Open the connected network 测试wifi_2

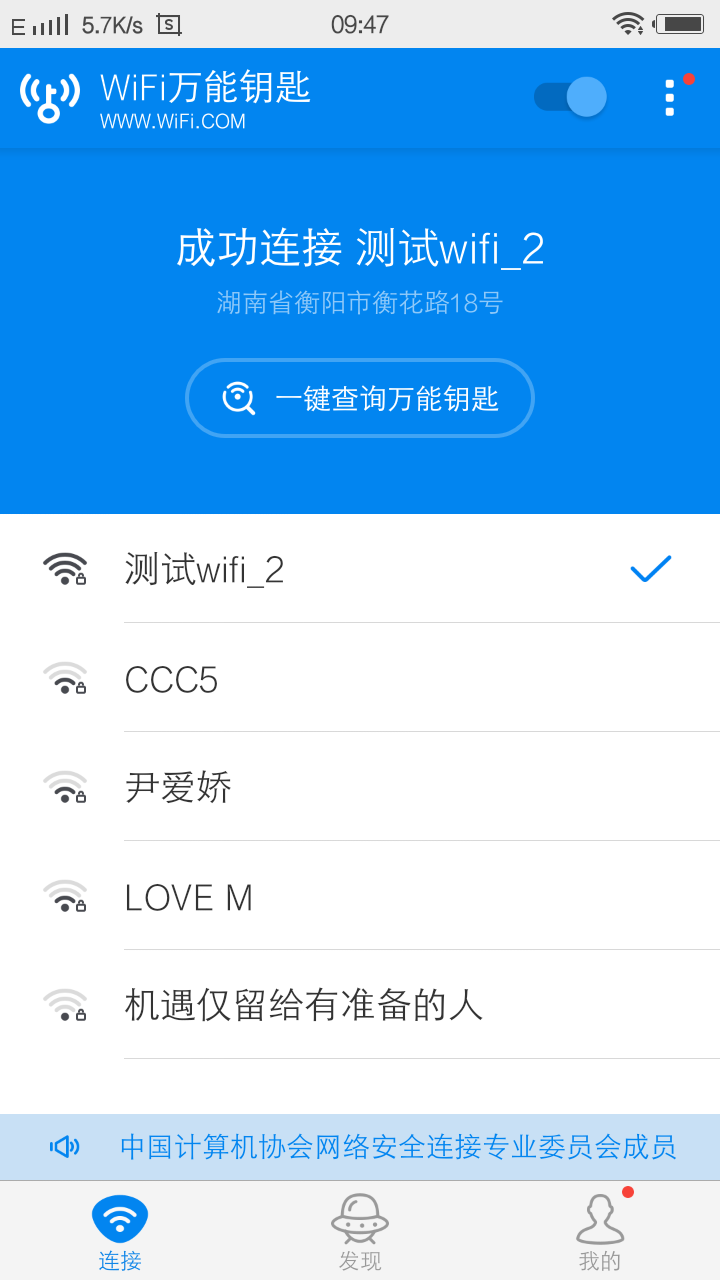360,569
